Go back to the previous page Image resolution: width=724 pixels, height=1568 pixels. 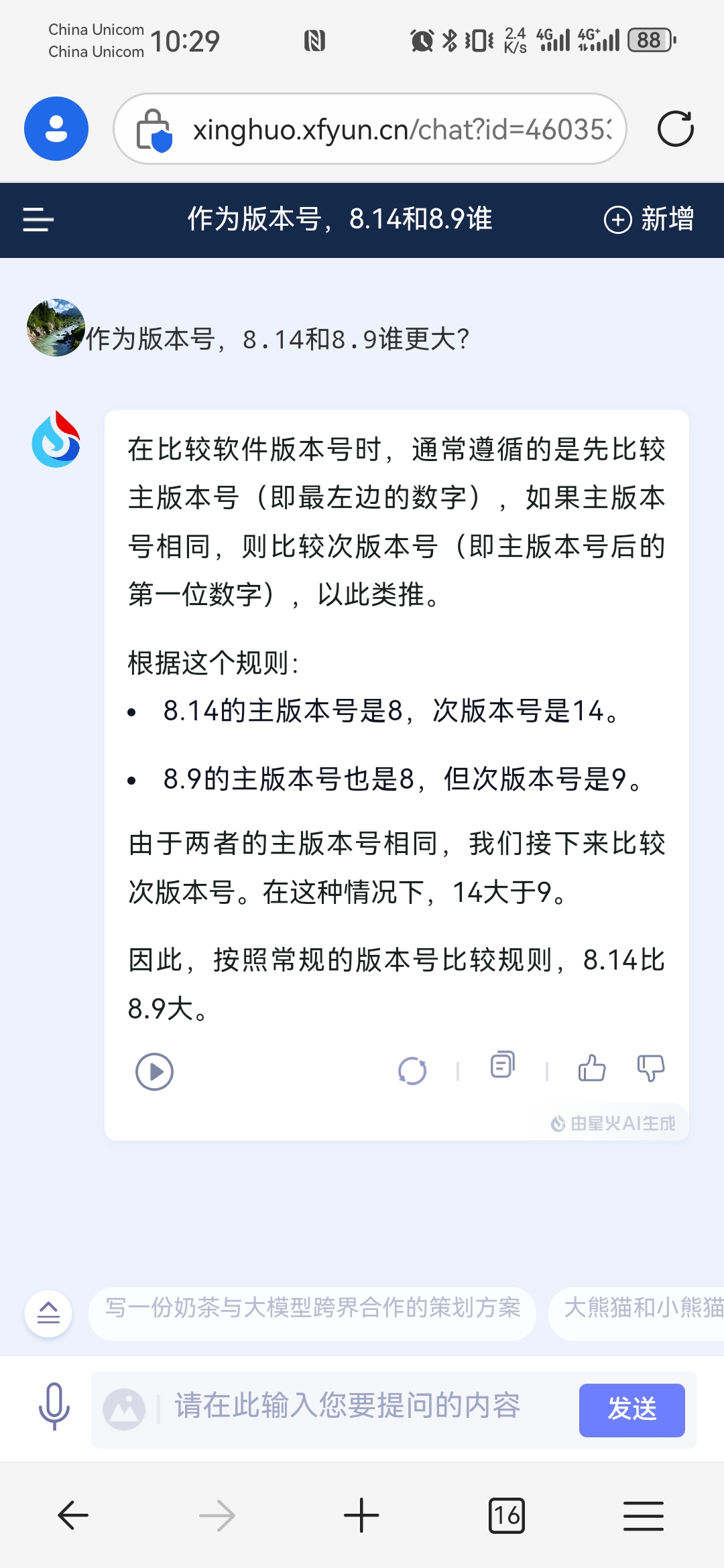tap(73, 1515)
